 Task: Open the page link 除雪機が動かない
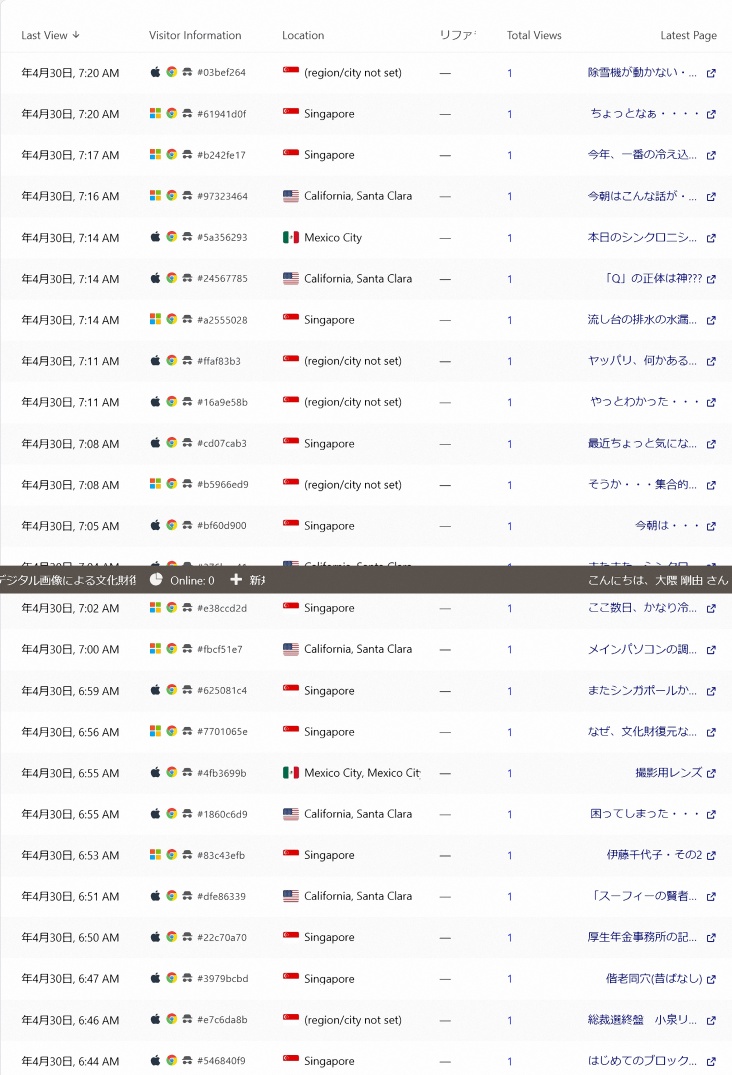coord(642,73)
